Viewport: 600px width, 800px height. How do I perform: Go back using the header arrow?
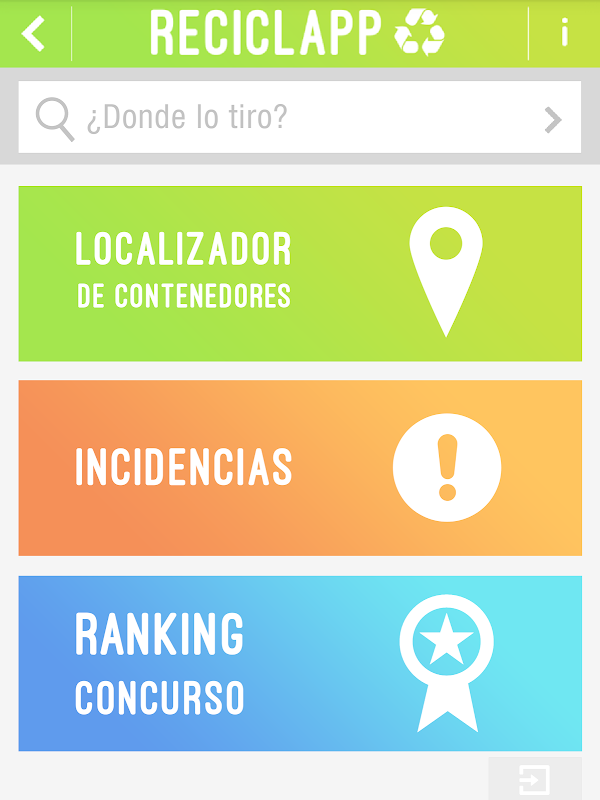click(34, 33)
